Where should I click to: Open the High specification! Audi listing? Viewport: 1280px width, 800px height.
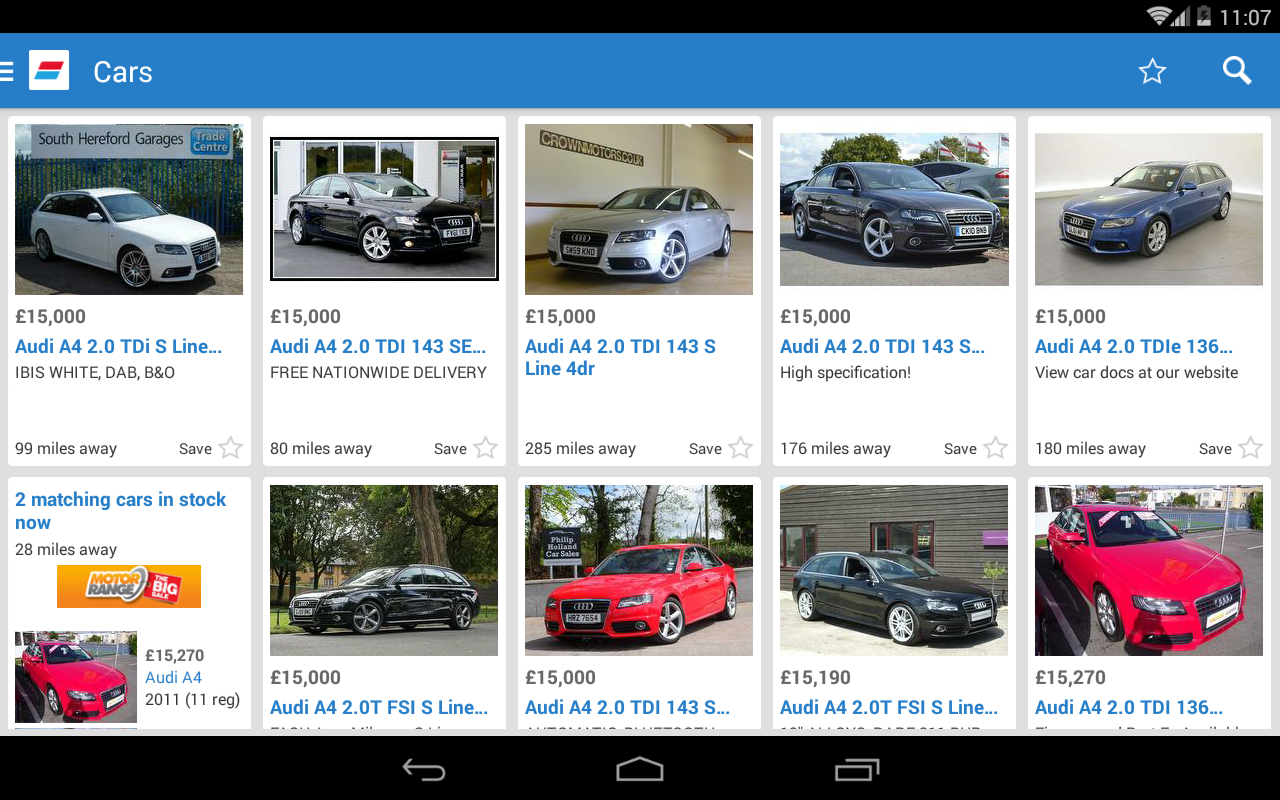click(x=894, y=291)
